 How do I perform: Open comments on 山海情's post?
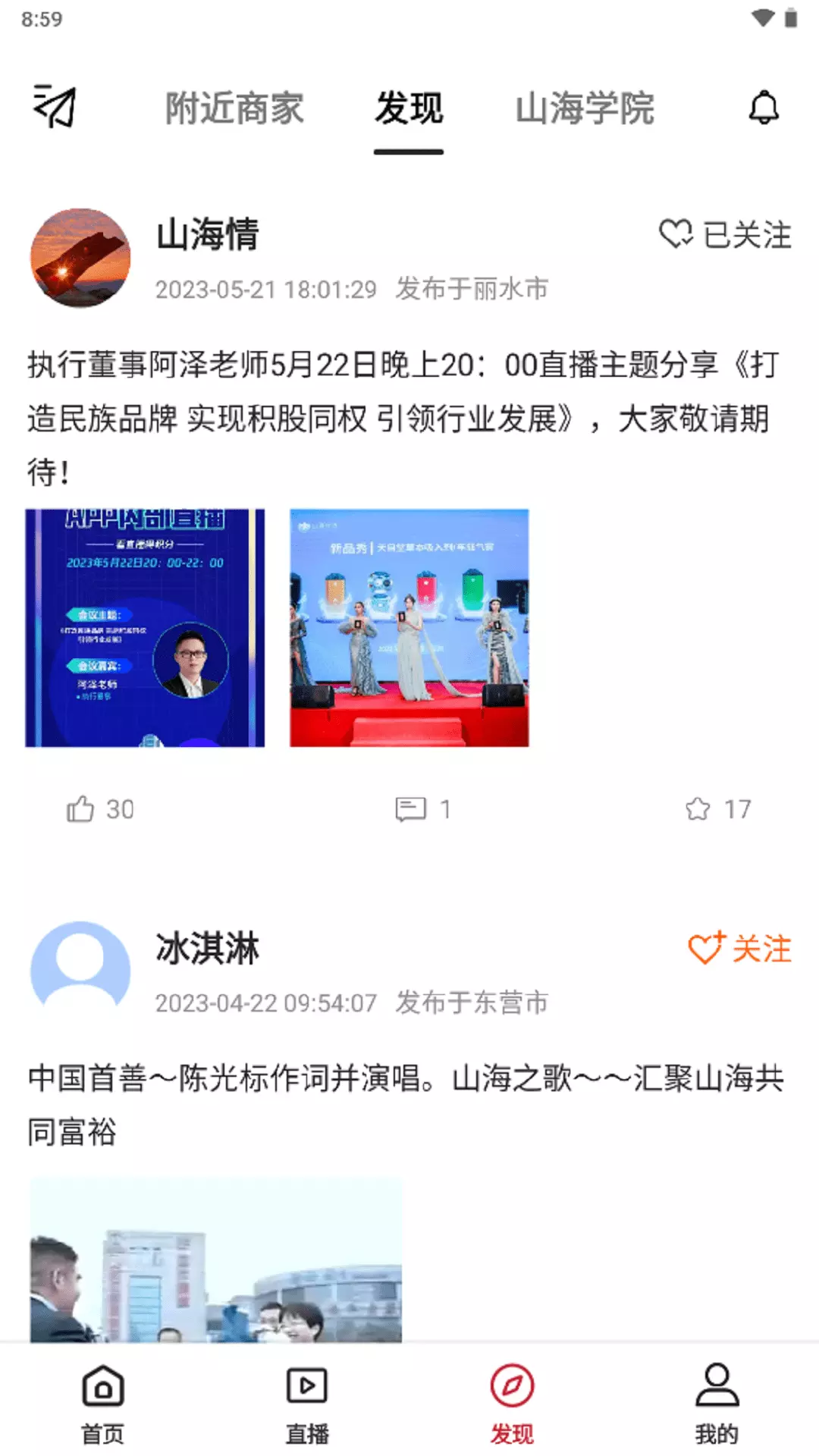(423, 809)
